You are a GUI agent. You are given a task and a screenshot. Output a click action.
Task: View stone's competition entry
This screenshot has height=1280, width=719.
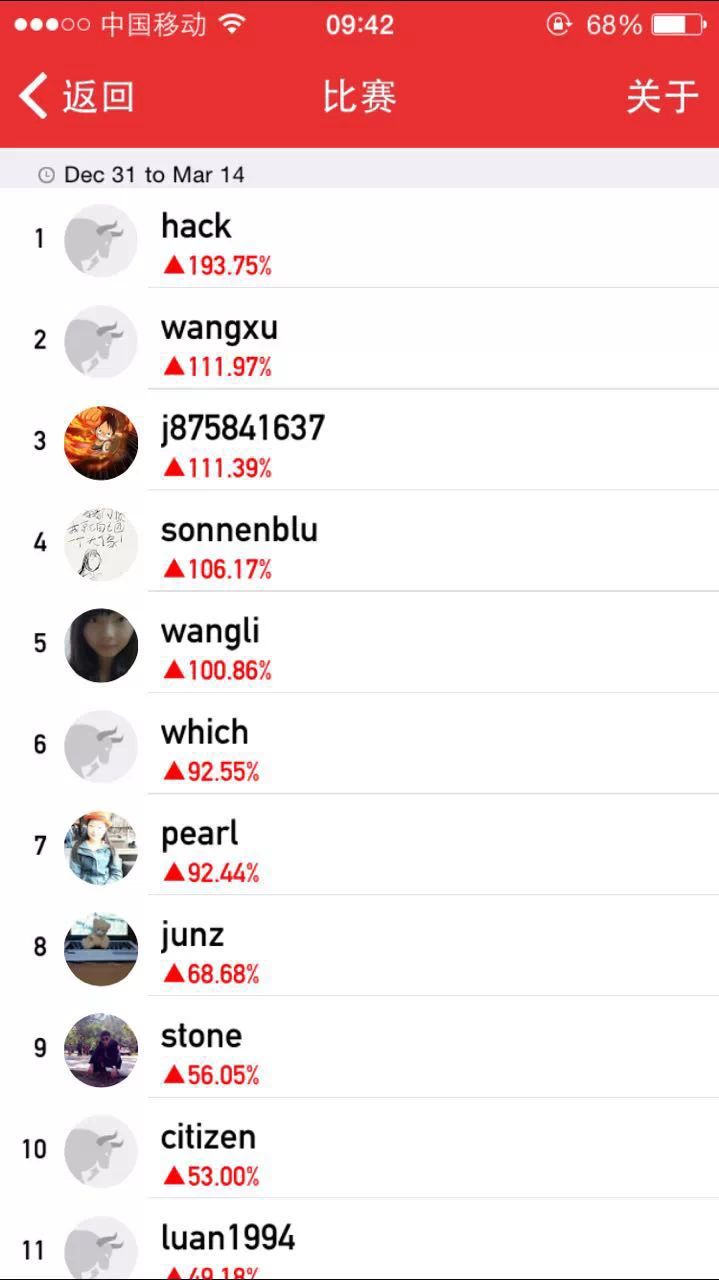pyautogui.click(x=360, y=1049)
